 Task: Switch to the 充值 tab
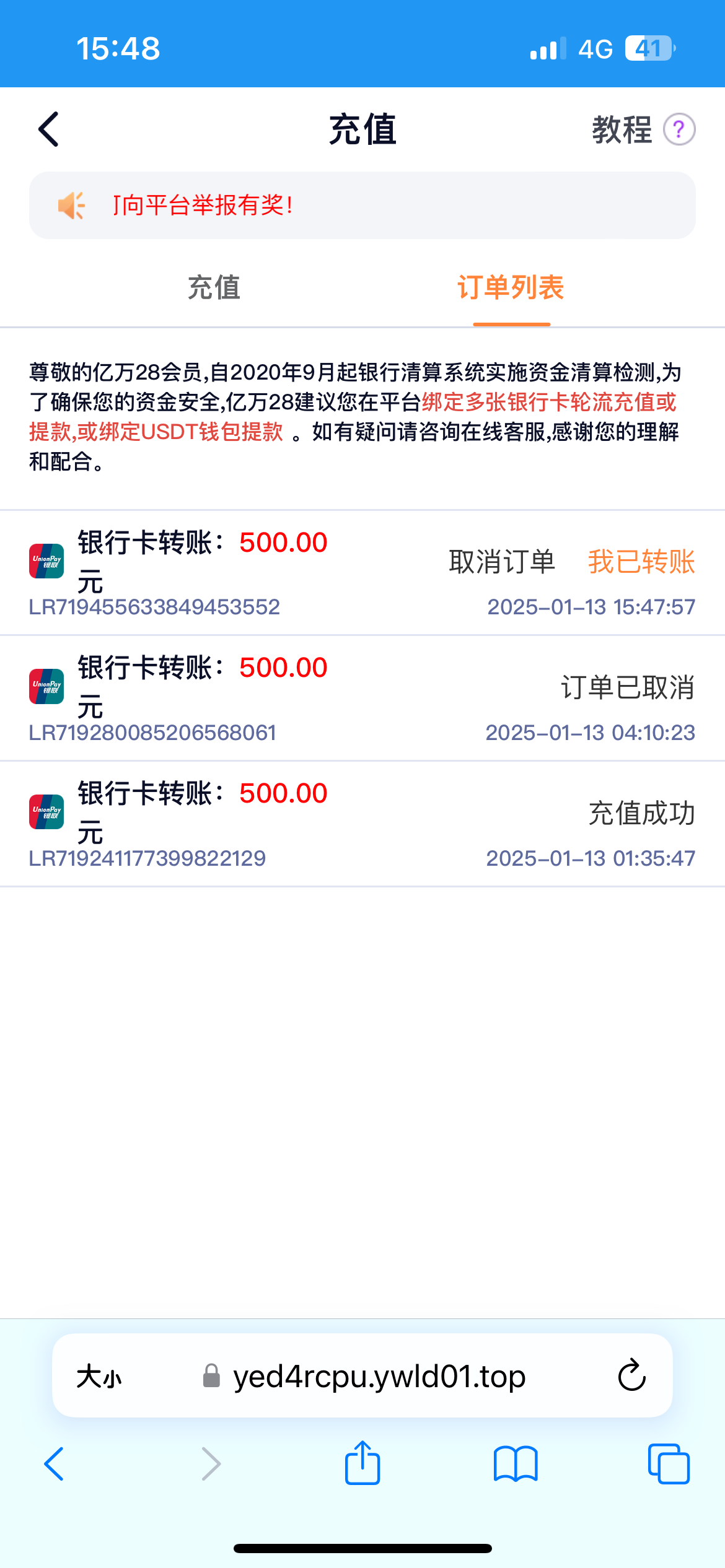click(x=214, y=287)
